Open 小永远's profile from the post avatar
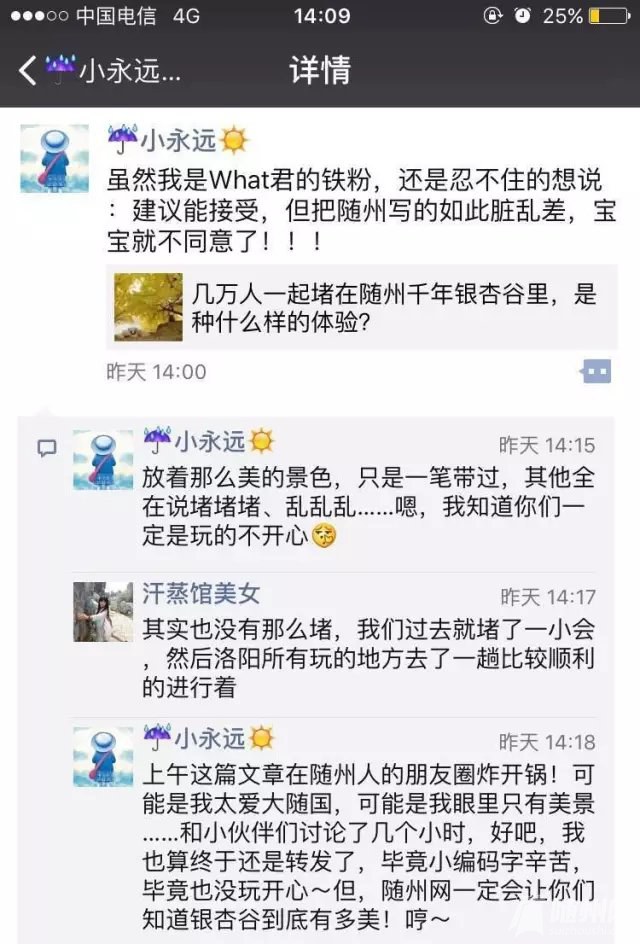 tap(55, 158)
